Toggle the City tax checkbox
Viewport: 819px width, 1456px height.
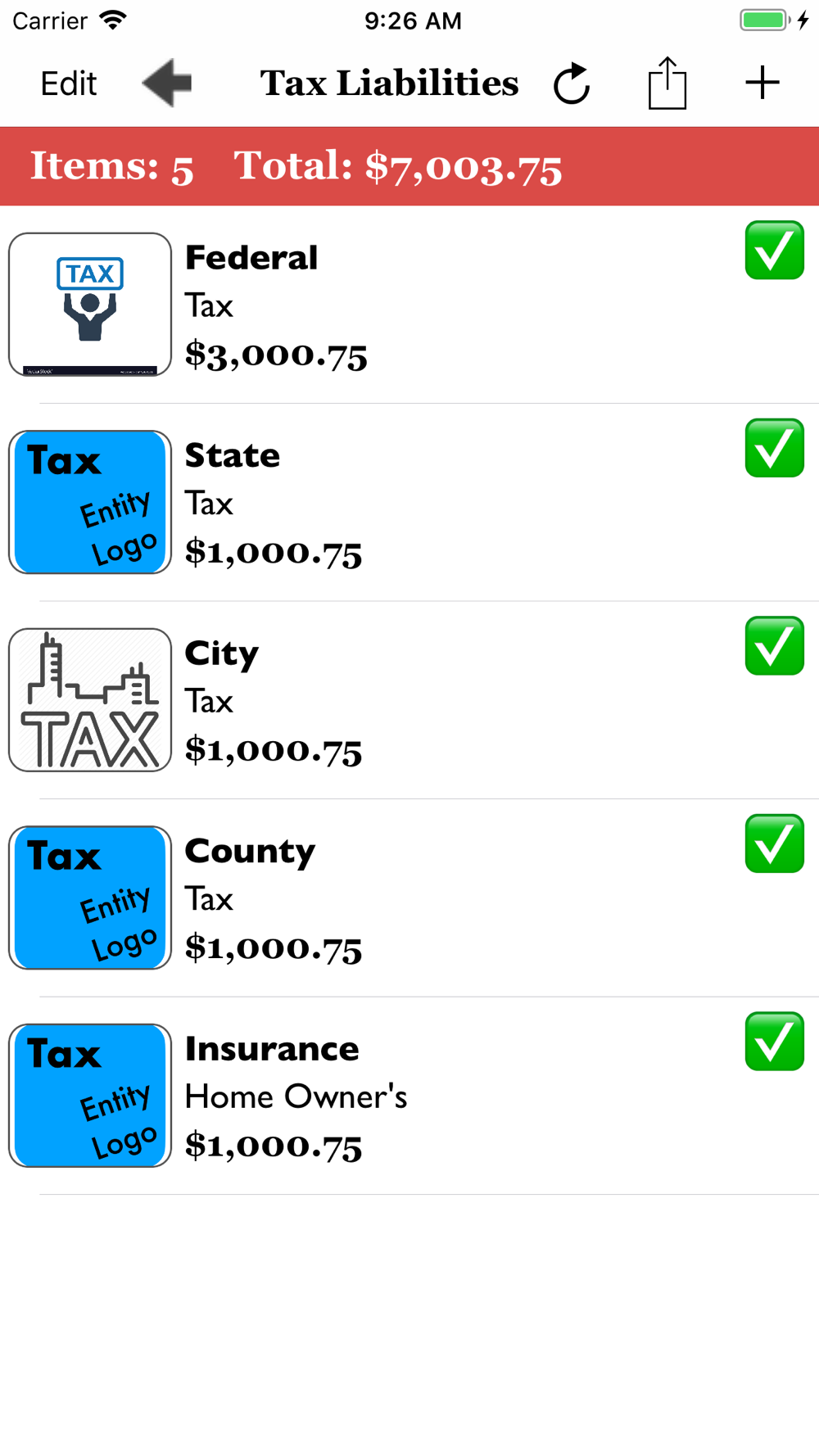point(774,646)
